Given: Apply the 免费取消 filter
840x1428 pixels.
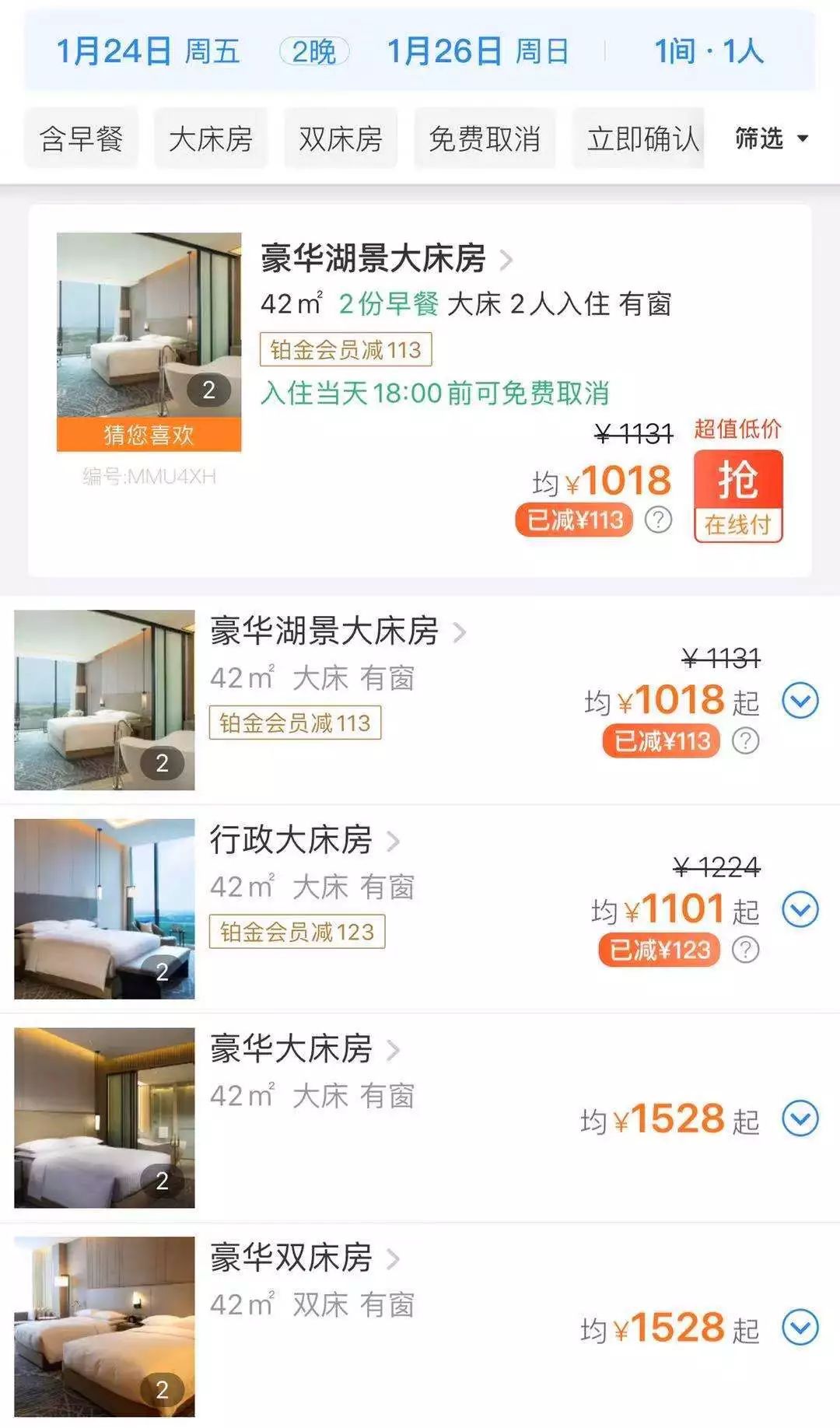Looking at the screenshot, I should coord(484,139).
